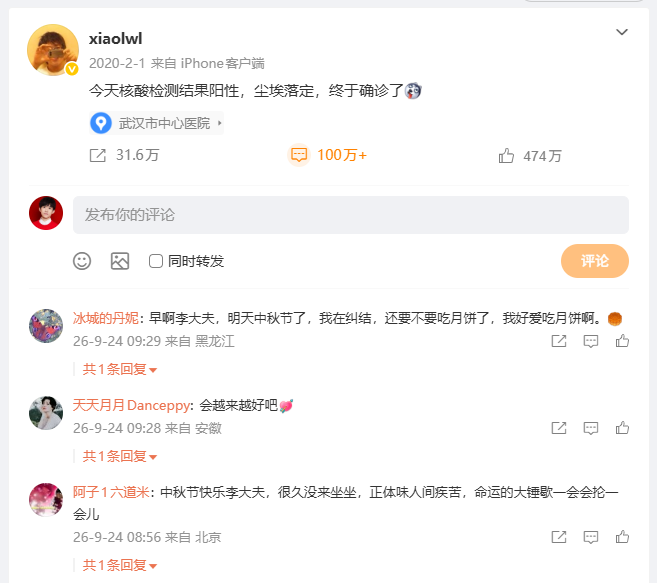Open 天天月月Danceppy's profile name
Viewport: 657px width, 583px height.
tap(131, 405)
